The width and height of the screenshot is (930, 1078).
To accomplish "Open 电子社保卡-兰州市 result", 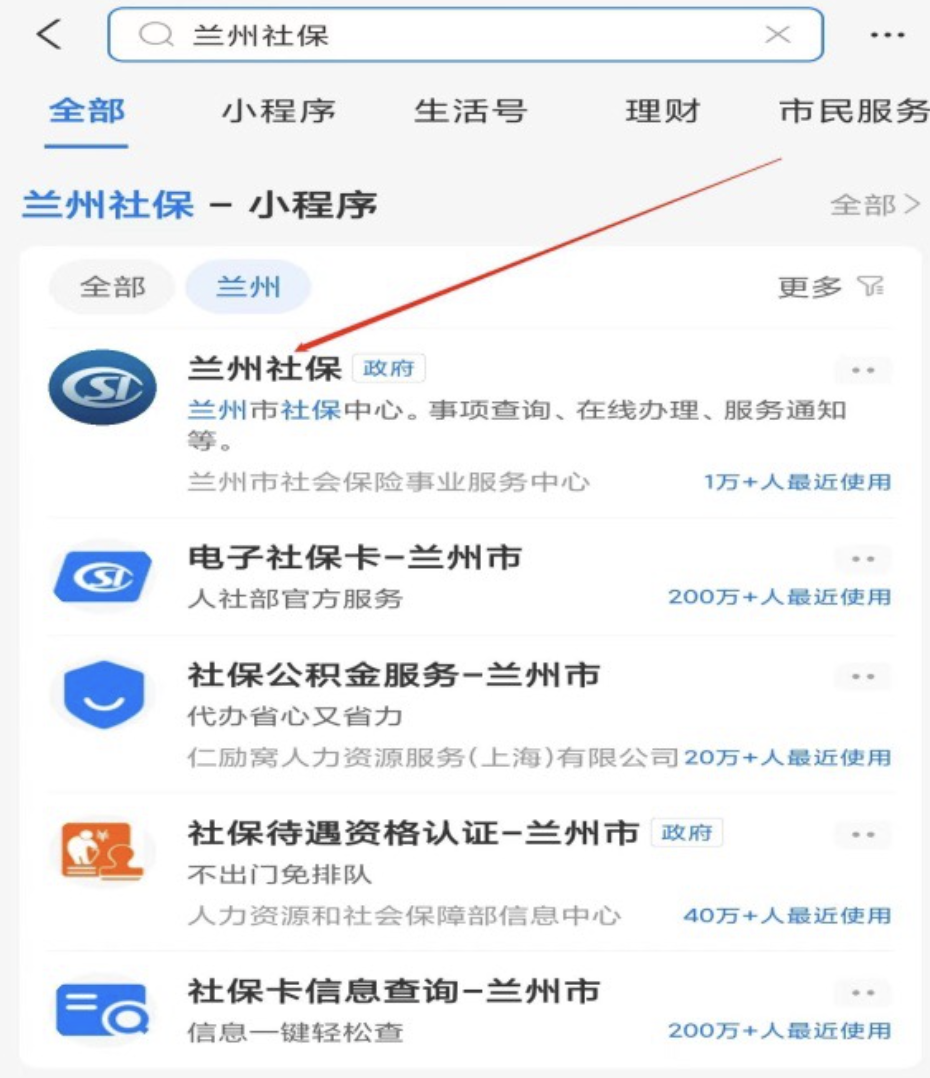I will tap(355, 557).
